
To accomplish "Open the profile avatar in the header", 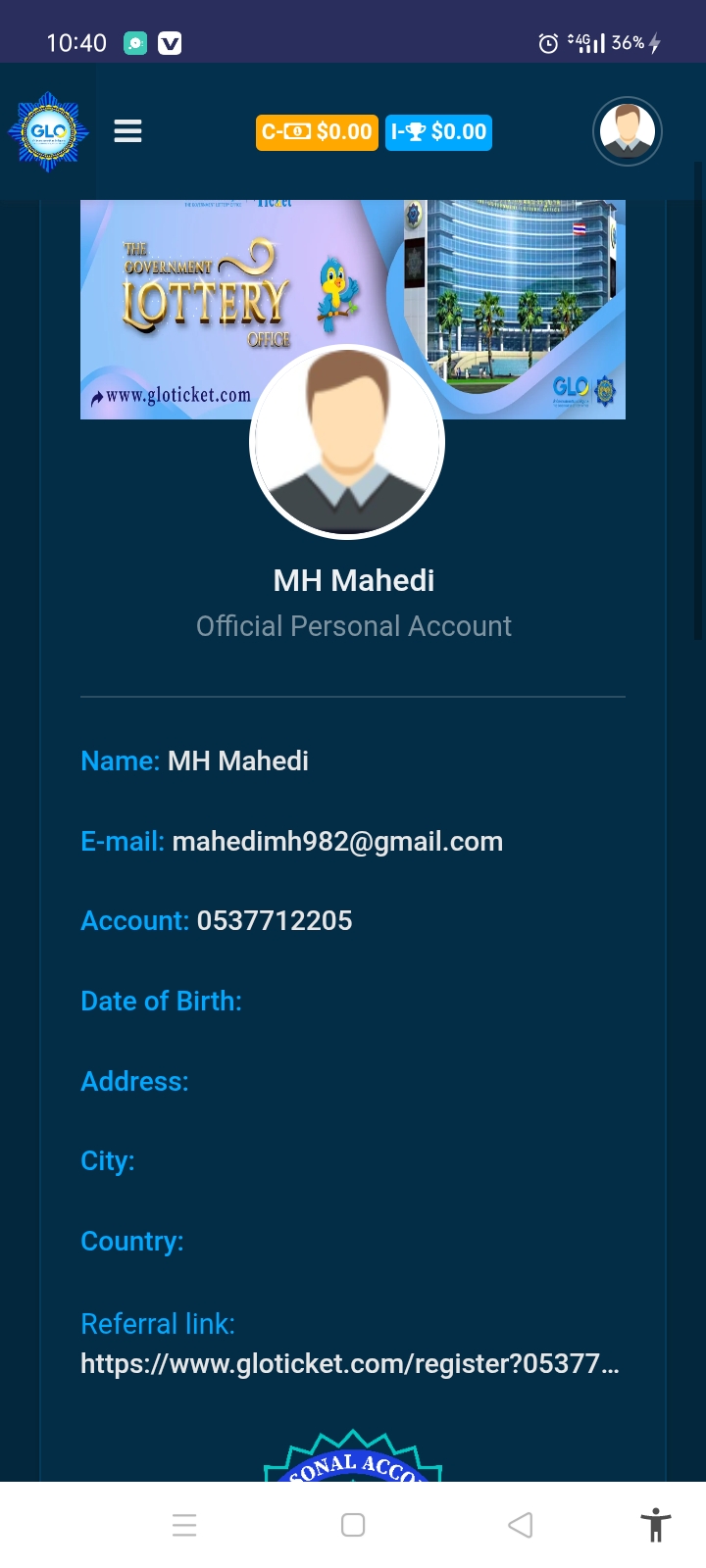I will coord(628,131).
